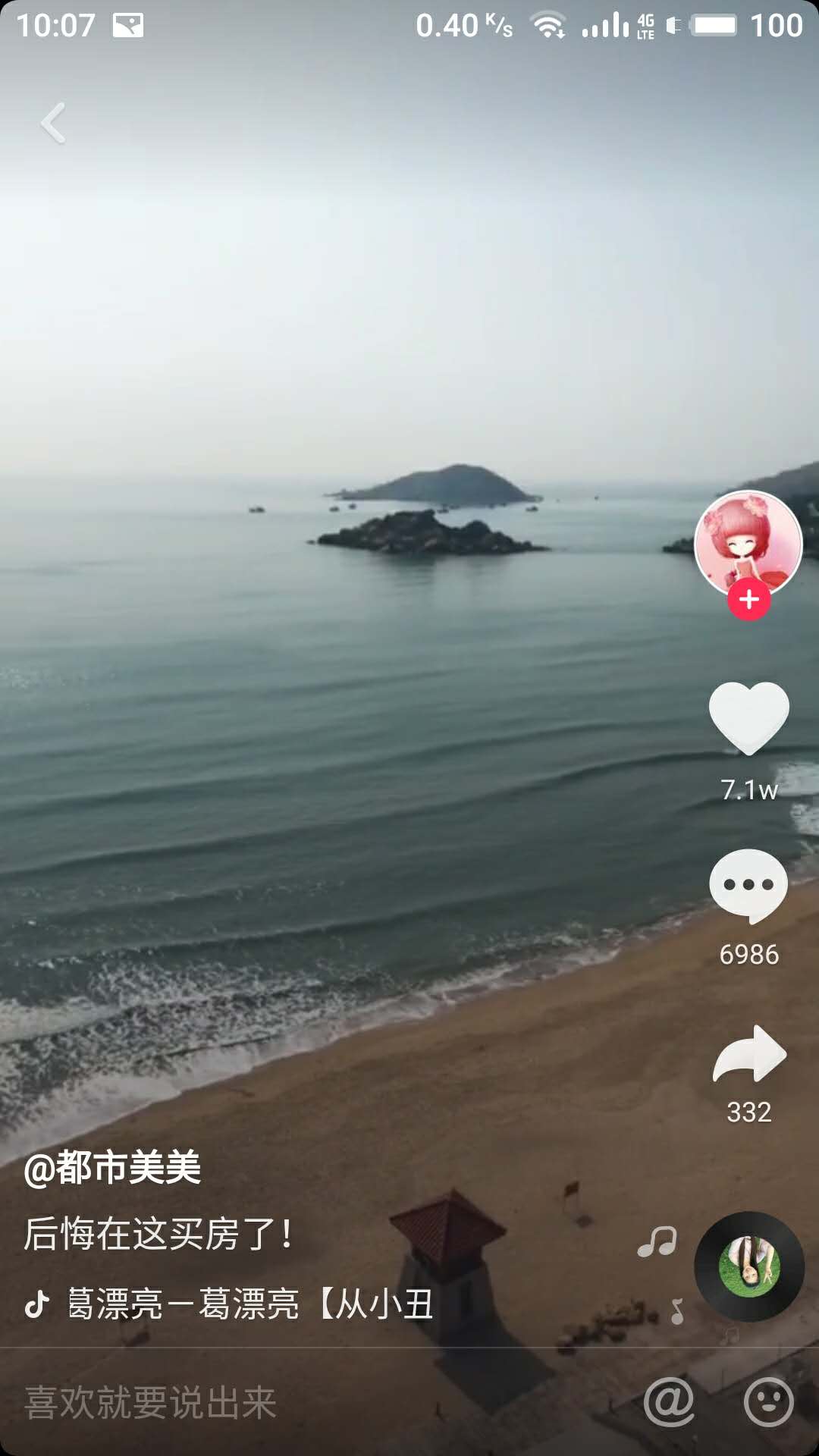The height and width of the screenshot is (1456, 819).
Task: Tap the music note beside the song title
Action: (38, 1303)
